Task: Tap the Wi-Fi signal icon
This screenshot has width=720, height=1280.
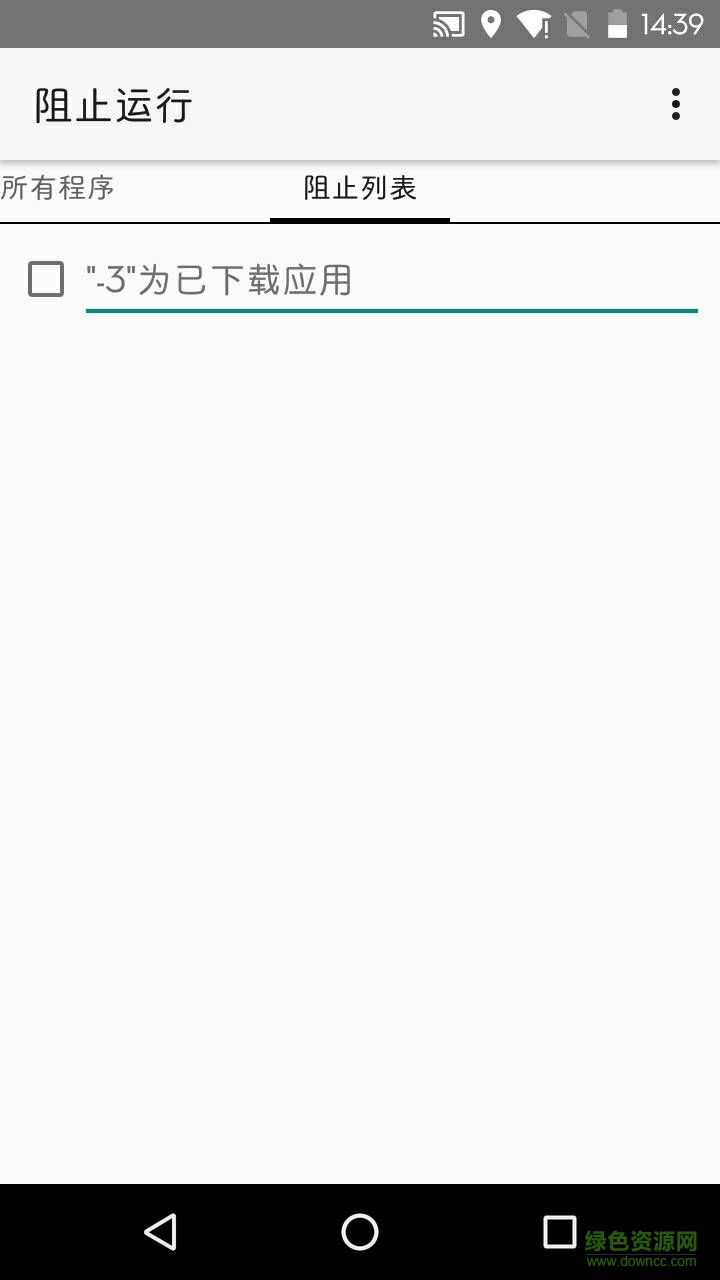Action: 537,23
